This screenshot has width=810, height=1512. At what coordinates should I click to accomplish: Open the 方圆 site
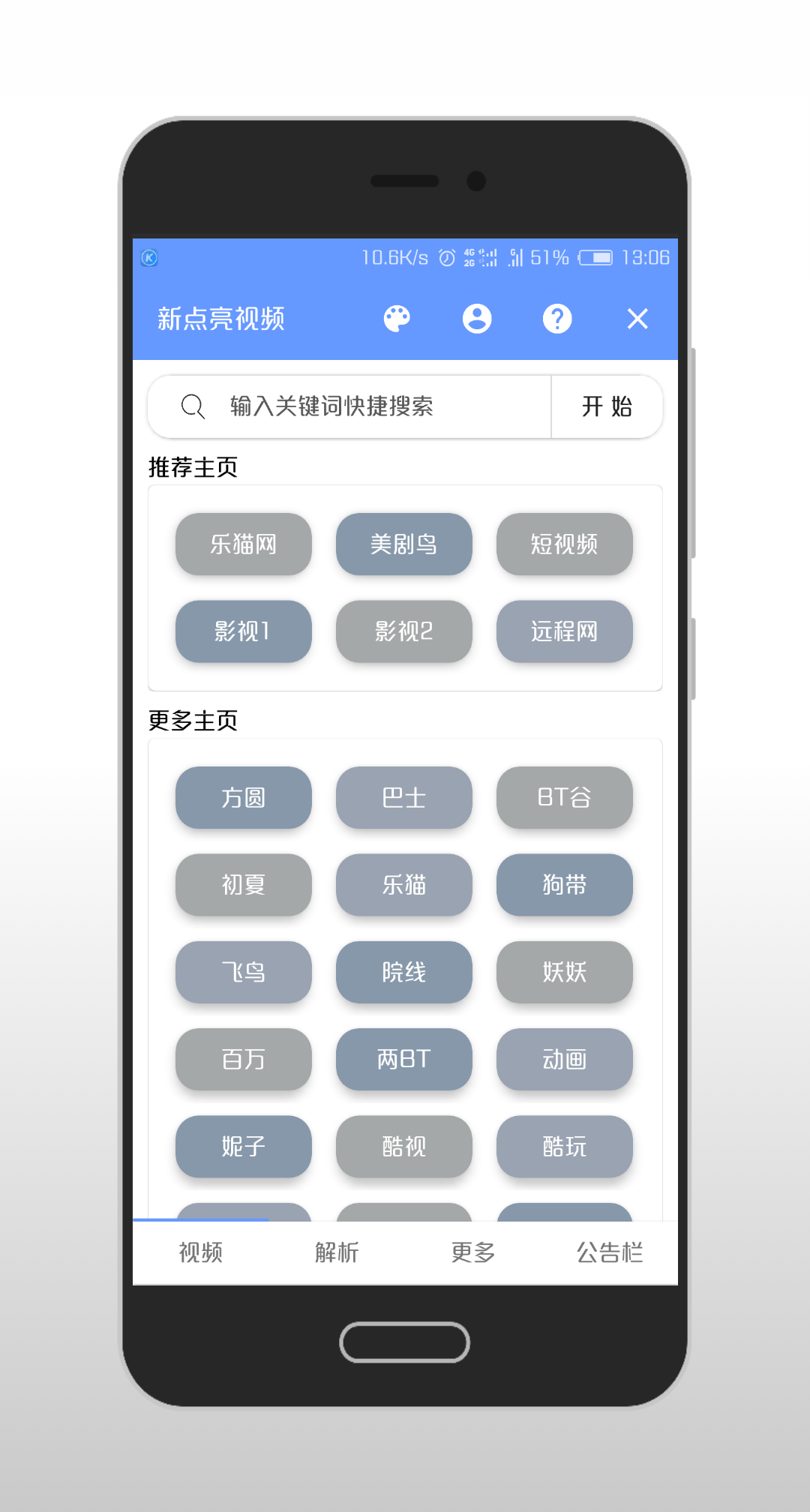click(x=244, y=797)
